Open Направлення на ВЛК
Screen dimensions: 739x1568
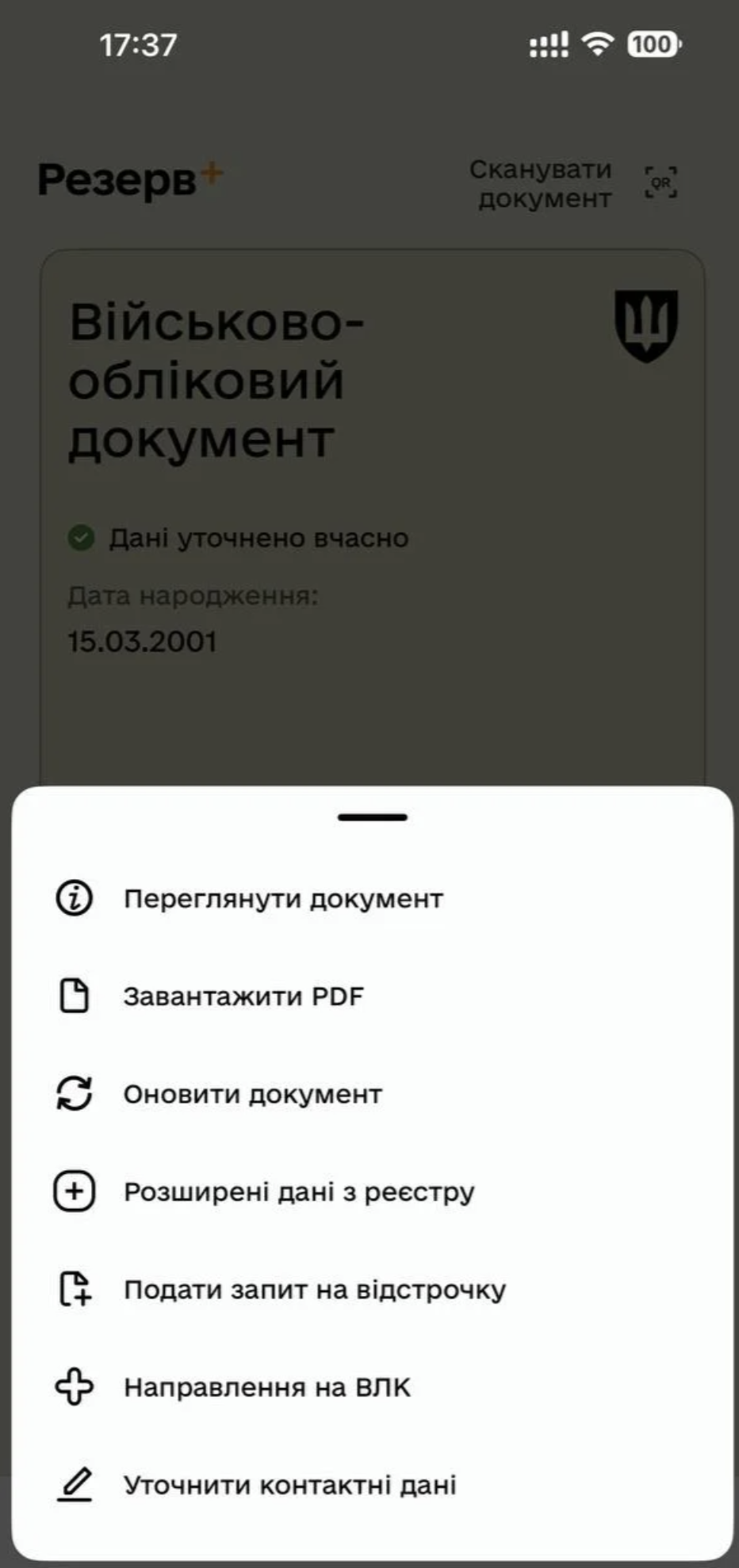(266, 1388)
